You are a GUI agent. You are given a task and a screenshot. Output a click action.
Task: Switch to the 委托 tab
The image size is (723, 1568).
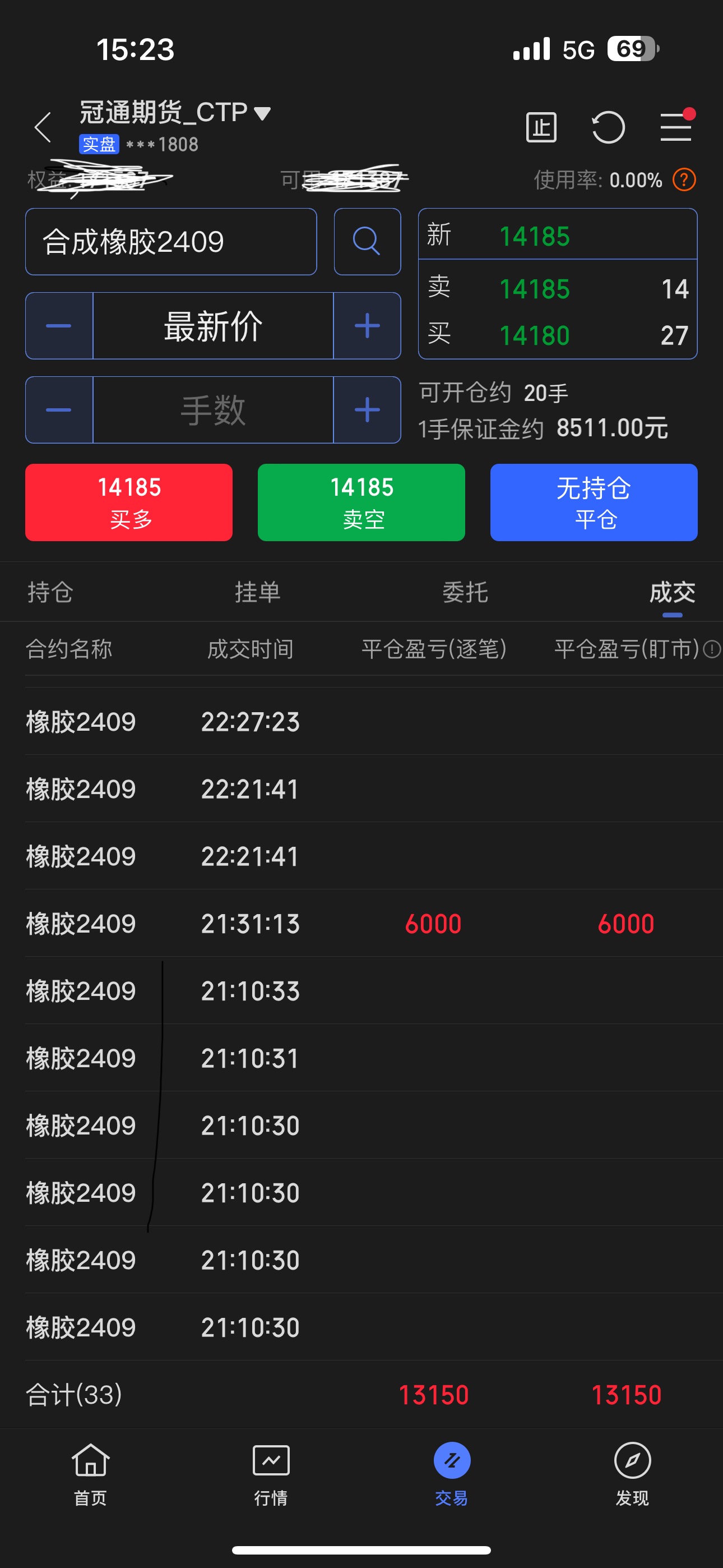[x=466, y=592]
